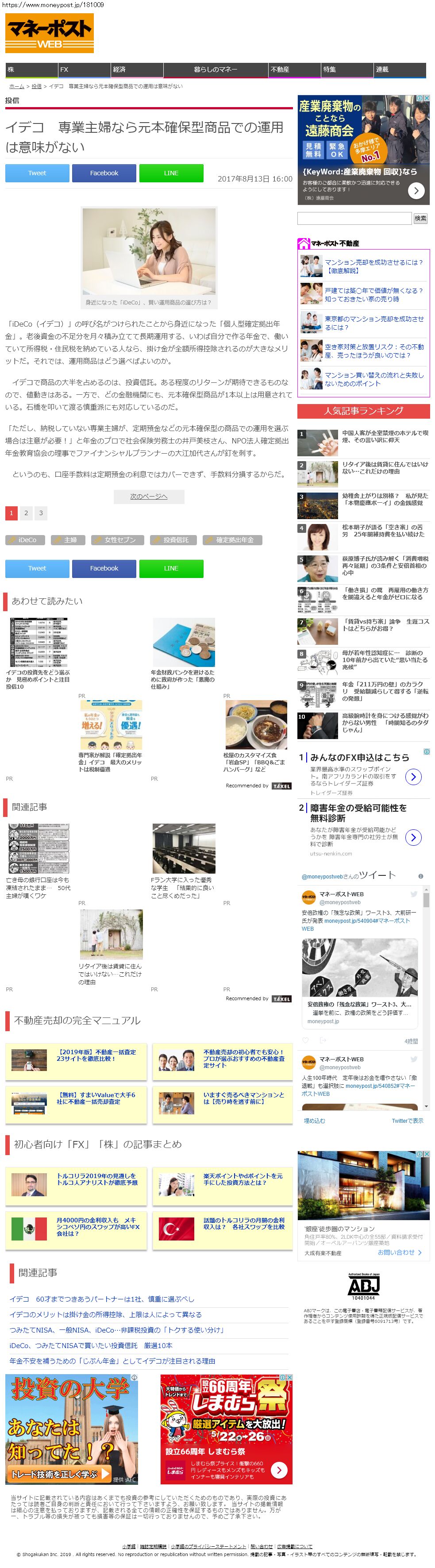Share article via top LINE button
Image resolution: width=435 pixels, height=1568 pixels.
tap(171, 173)
